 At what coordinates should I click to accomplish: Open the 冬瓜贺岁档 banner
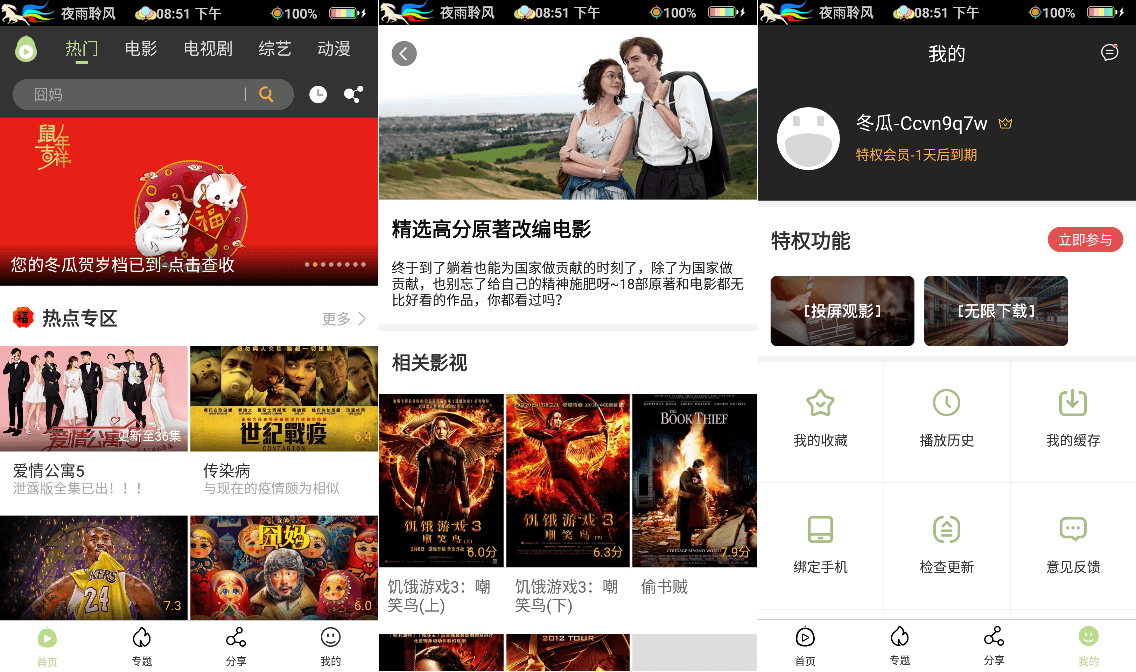pos(189,200)
